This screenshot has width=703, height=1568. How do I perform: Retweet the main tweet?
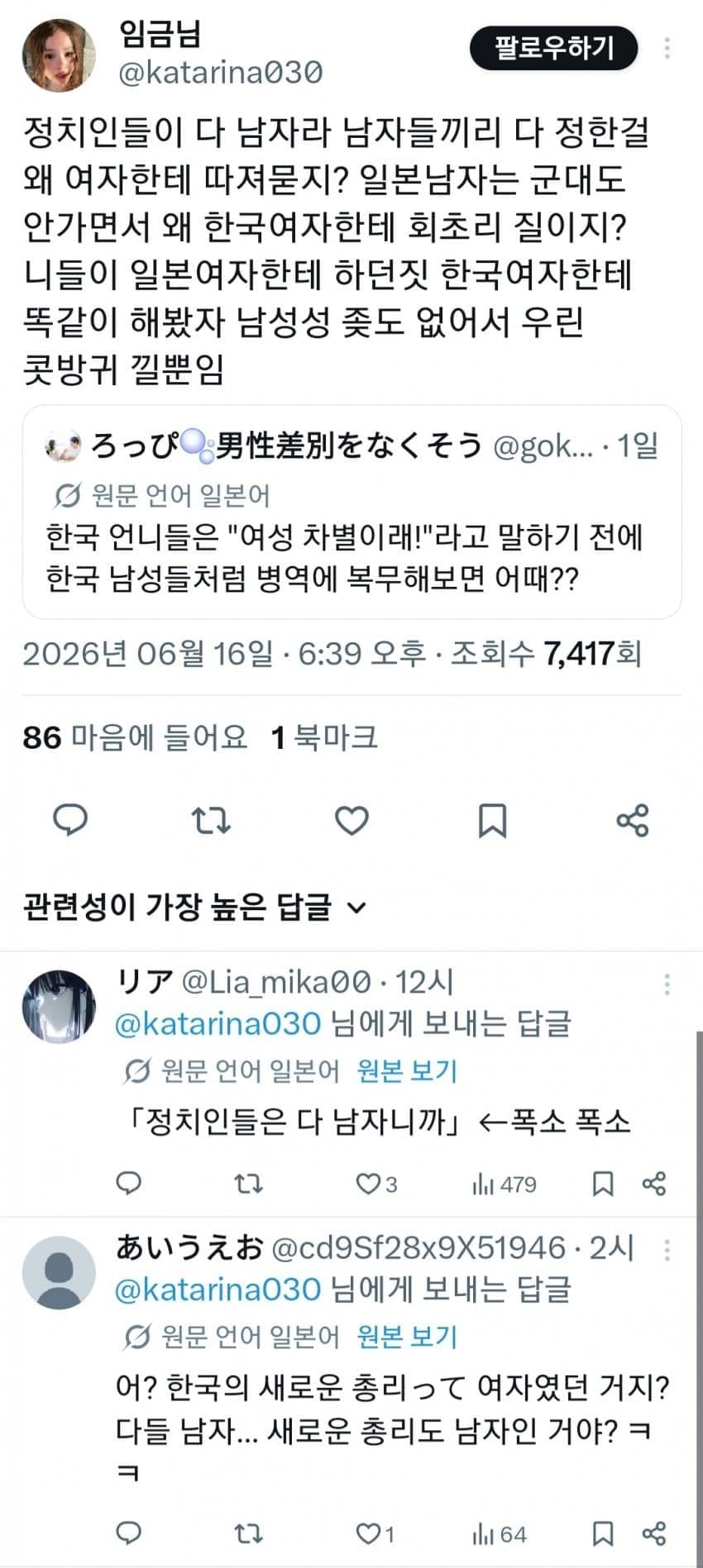pos(211,820)
